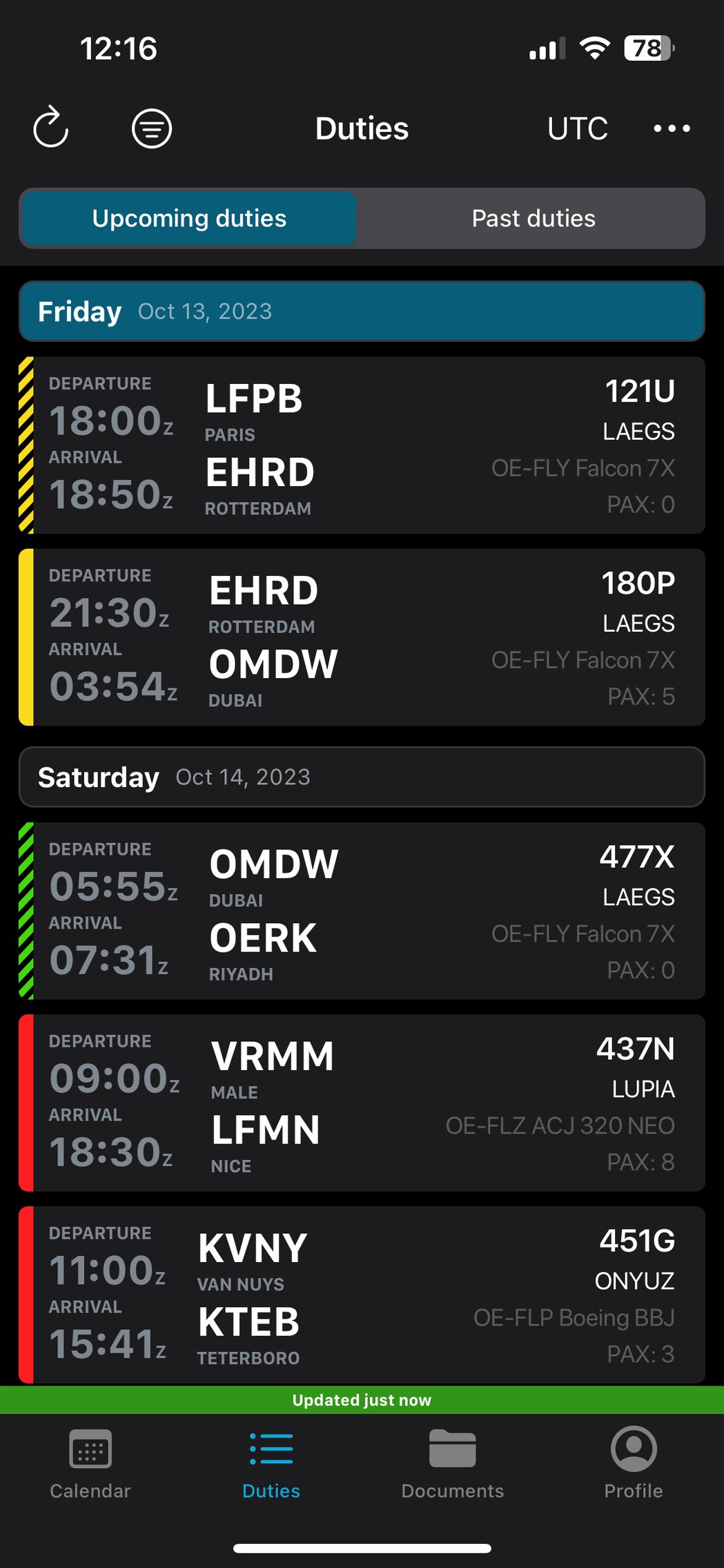Open the filter options icon
Image resolution: width=724 pixels, height=1568 pixels.
click(152, 128)
